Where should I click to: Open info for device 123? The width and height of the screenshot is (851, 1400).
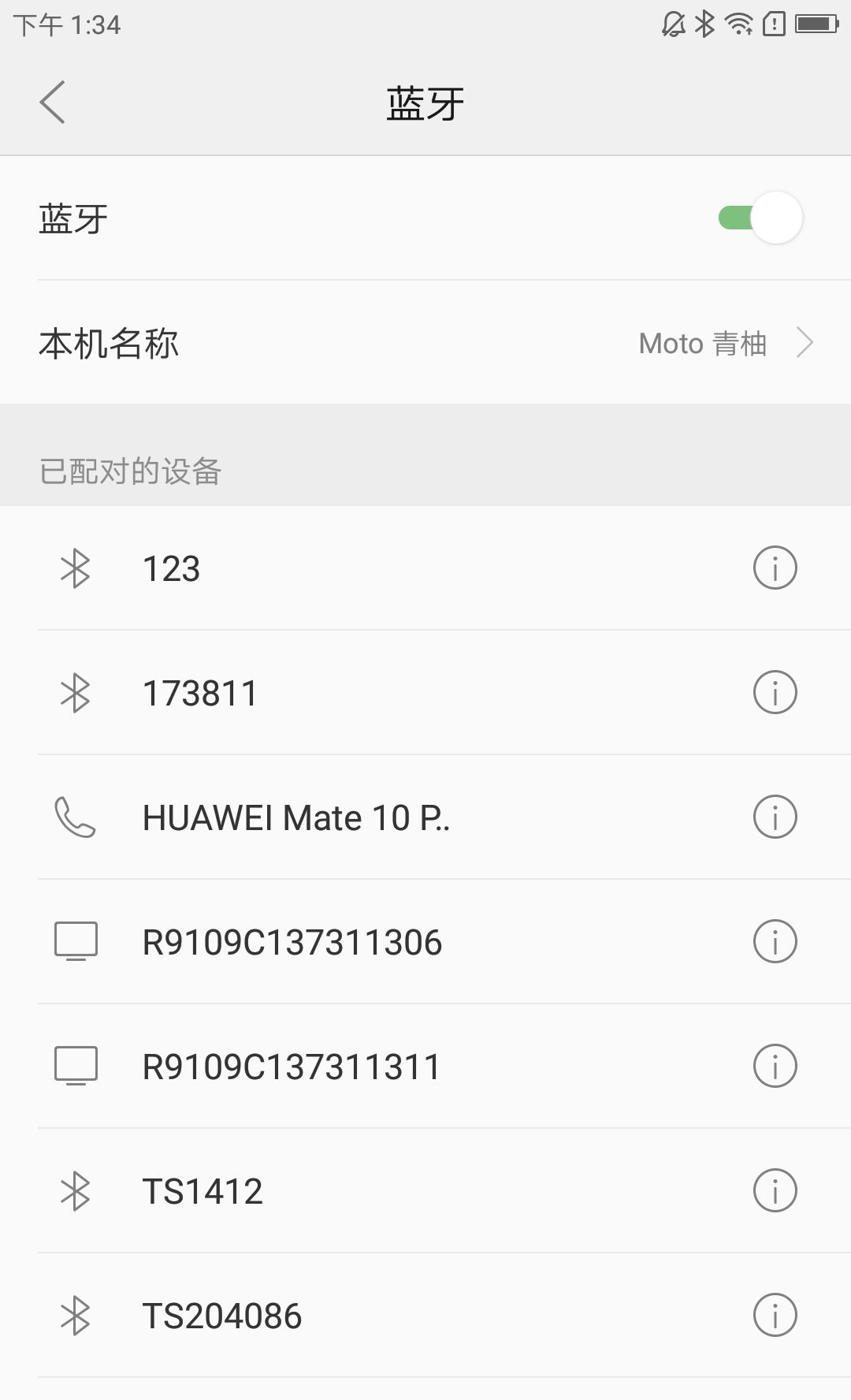[x=775, y=568]
